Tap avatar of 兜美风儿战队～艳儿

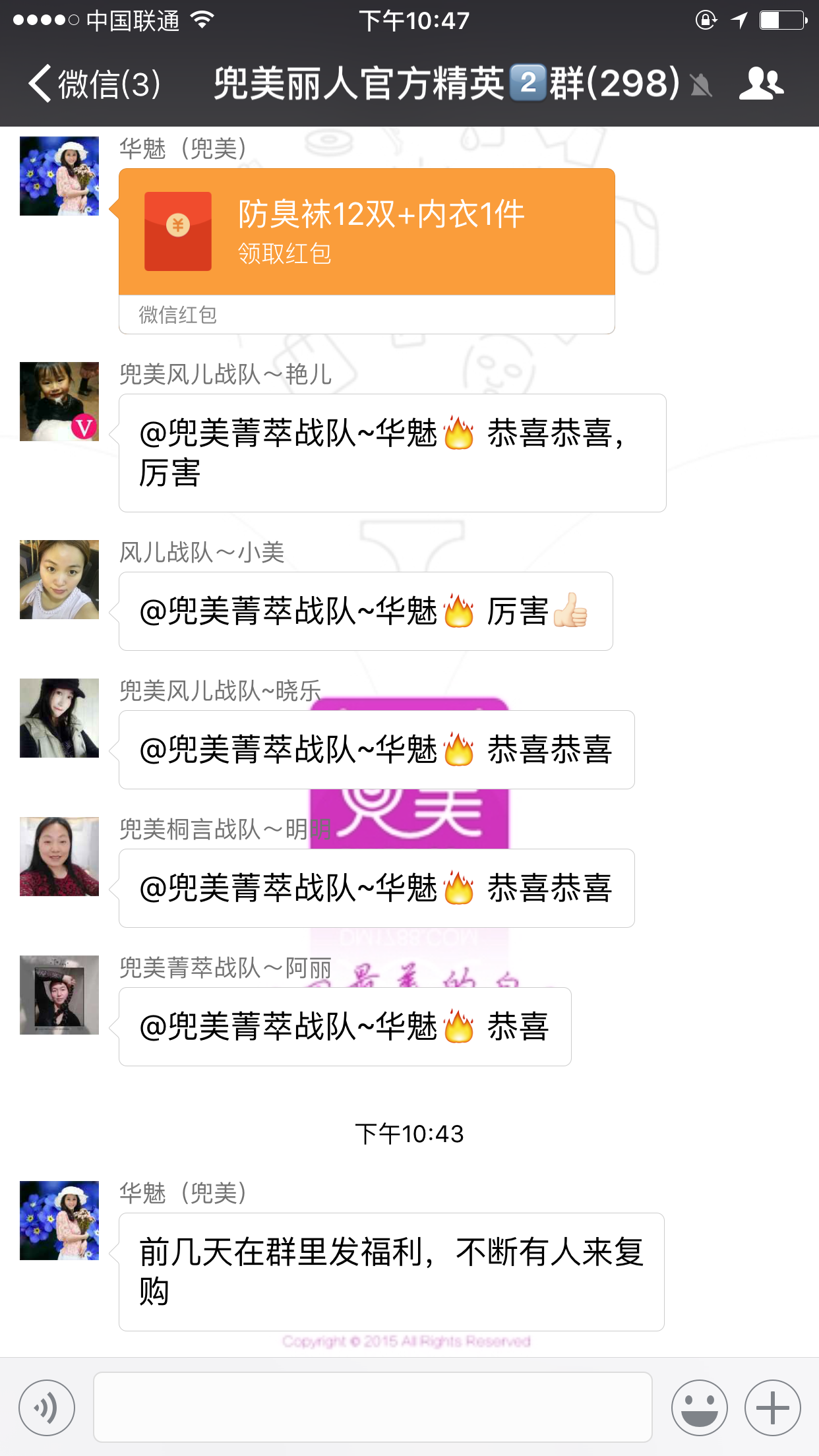pyautogui.click(x=59, y=402)
